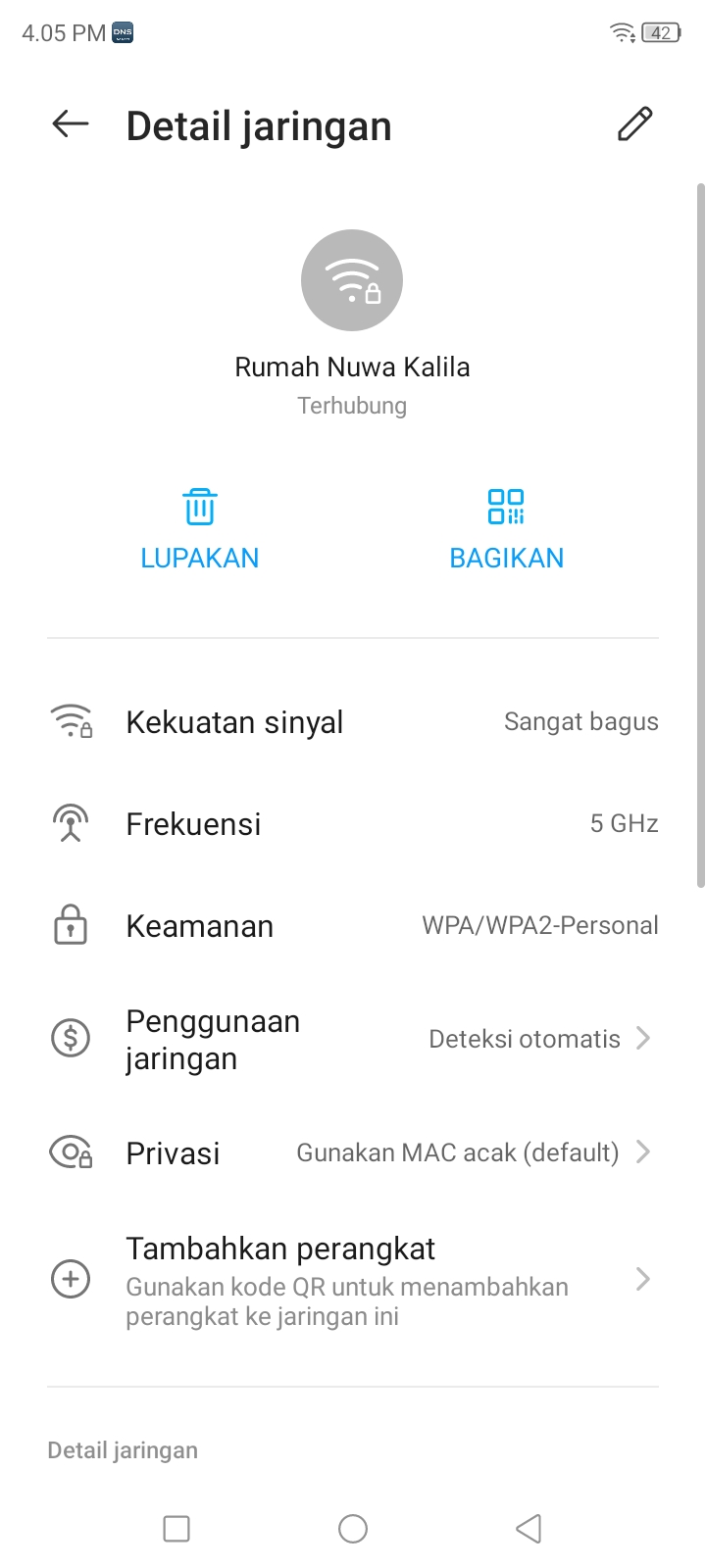Share the network via BAGIKAN
The height and width of the screenshot is (1568, 706).
(506, 530)
